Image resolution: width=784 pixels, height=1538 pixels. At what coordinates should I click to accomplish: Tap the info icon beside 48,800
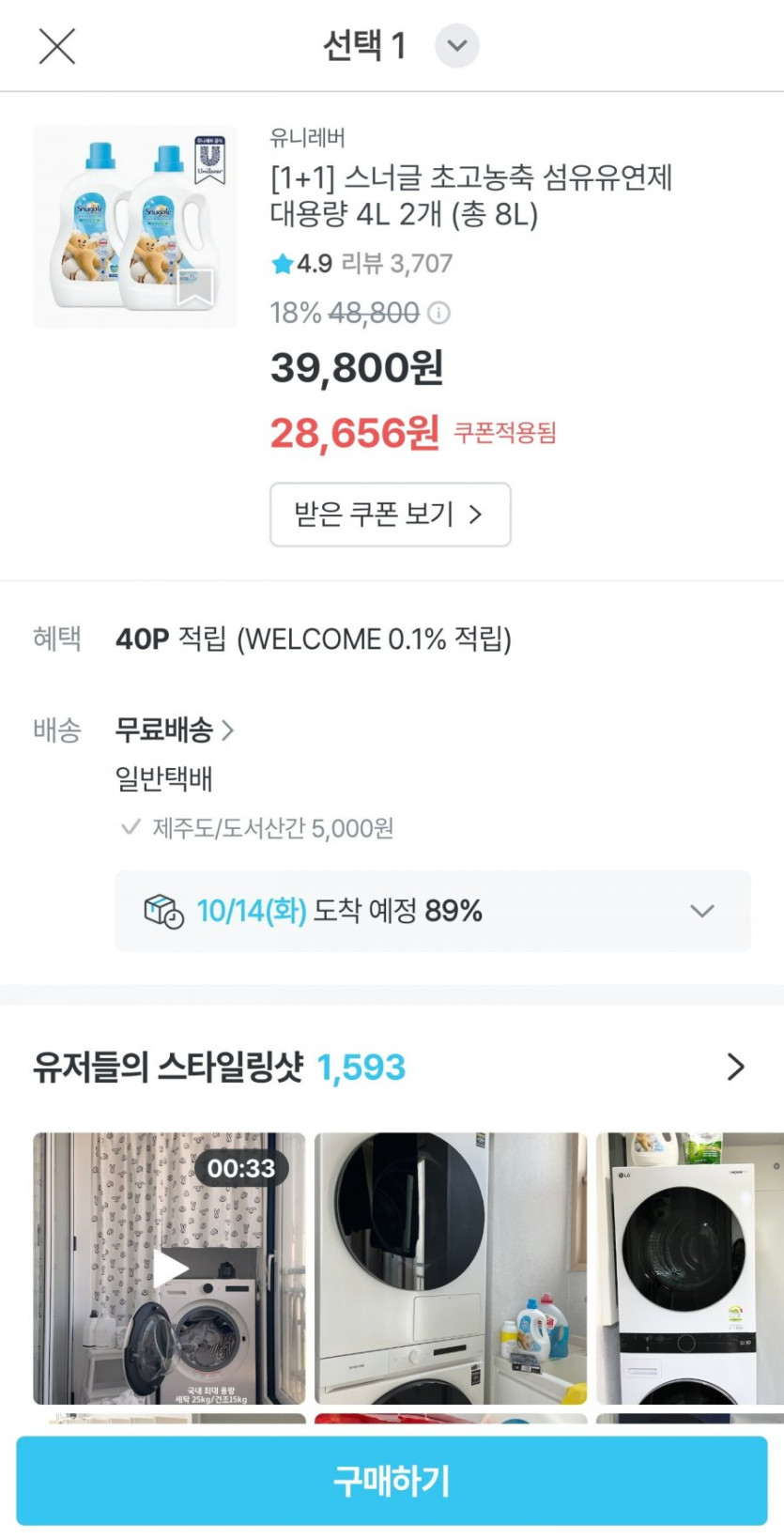pyautogui.click(x=438, y=313)
